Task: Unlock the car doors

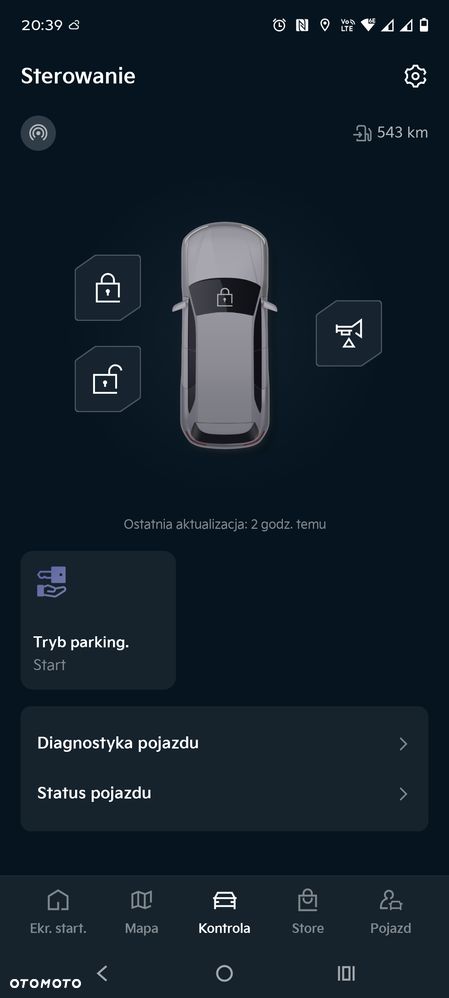Action: (x=108, y=379)
